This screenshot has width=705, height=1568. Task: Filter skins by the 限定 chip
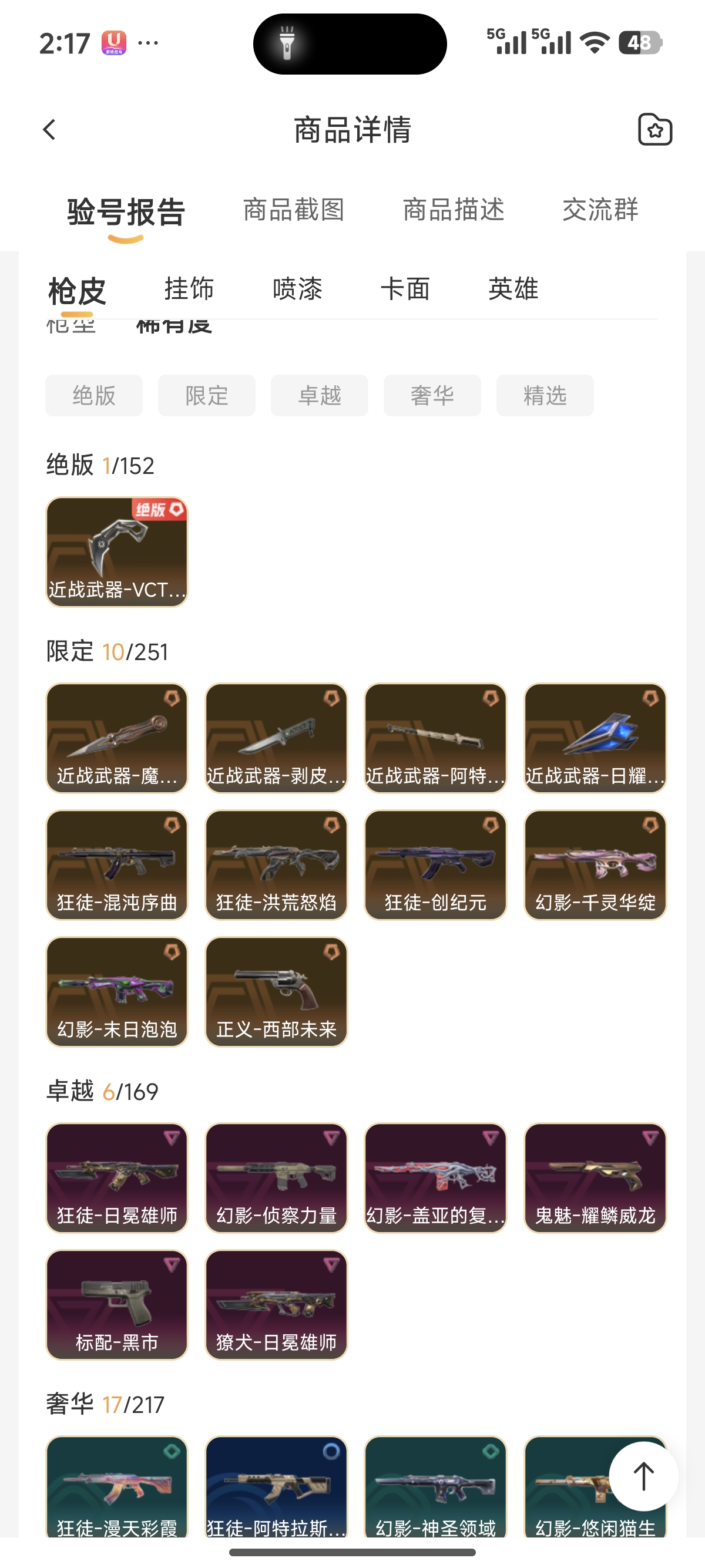(x=206, y=396)
